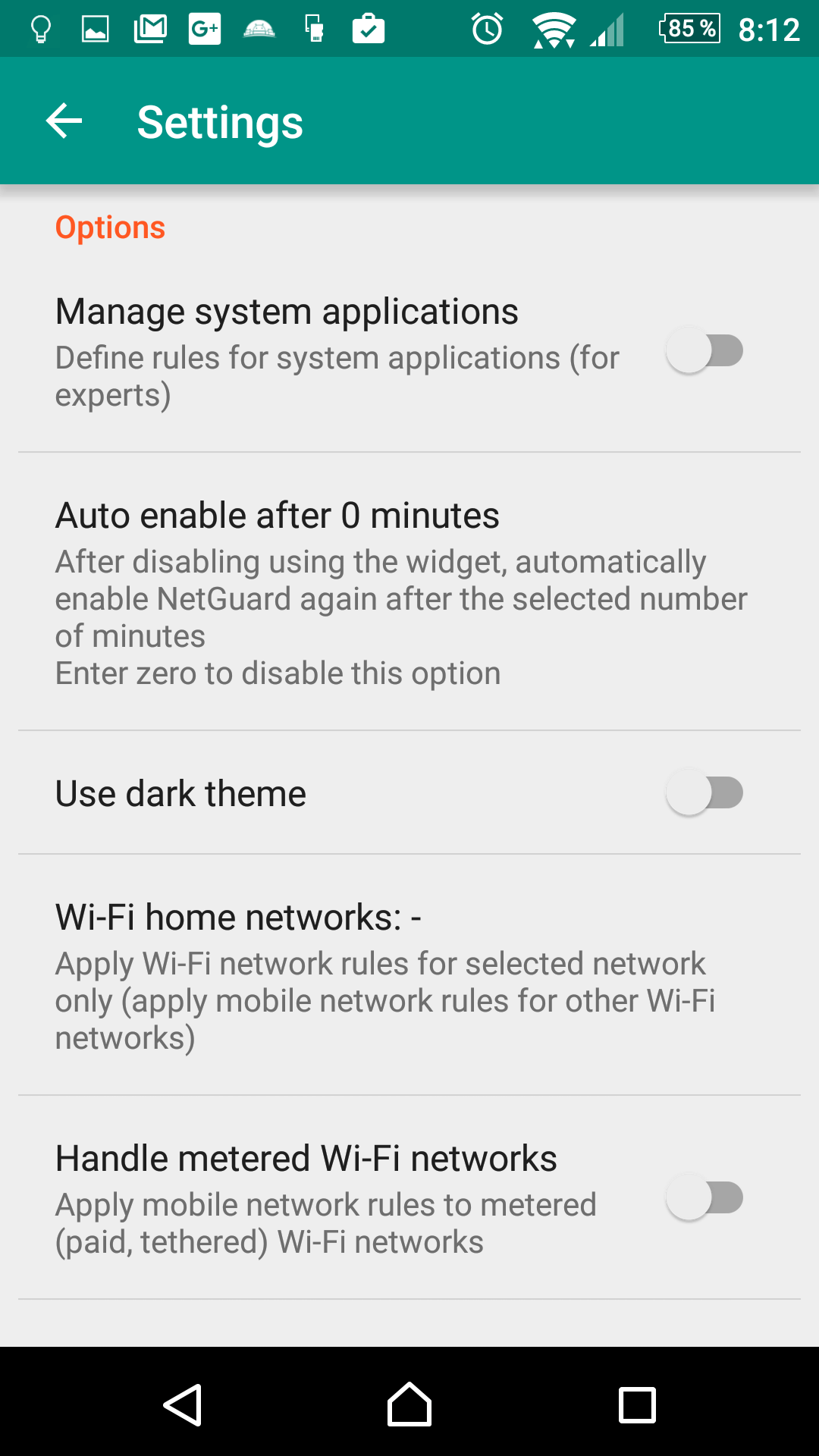Open Auto enable after 0 minutes setting
This screenshot has height=1456, width=819.
click(x=409, y=592)
